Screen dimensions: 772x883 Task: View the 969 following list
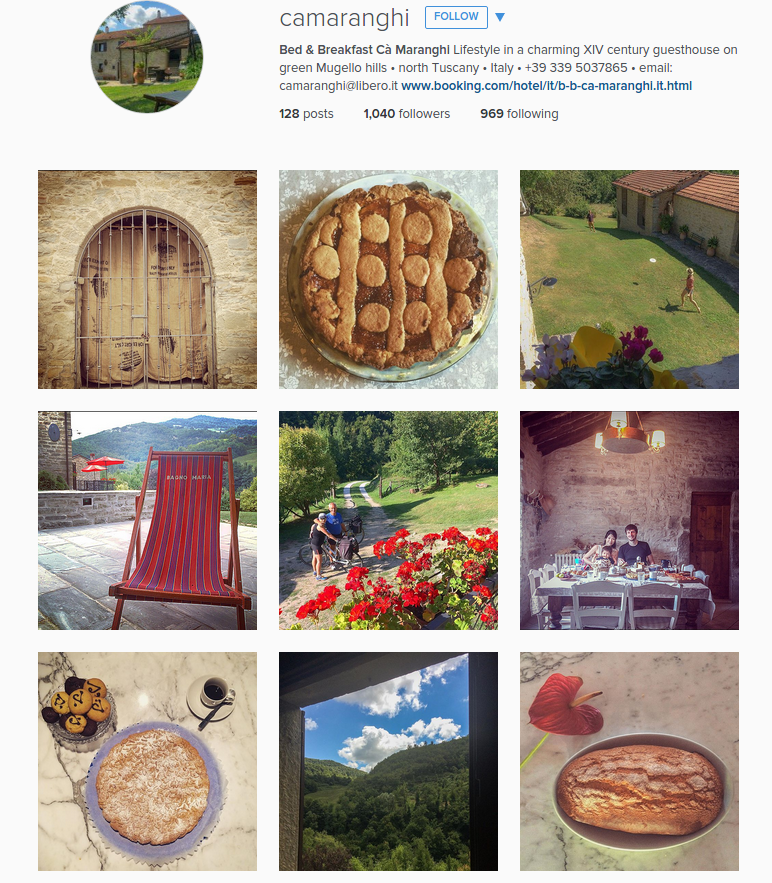518,114
